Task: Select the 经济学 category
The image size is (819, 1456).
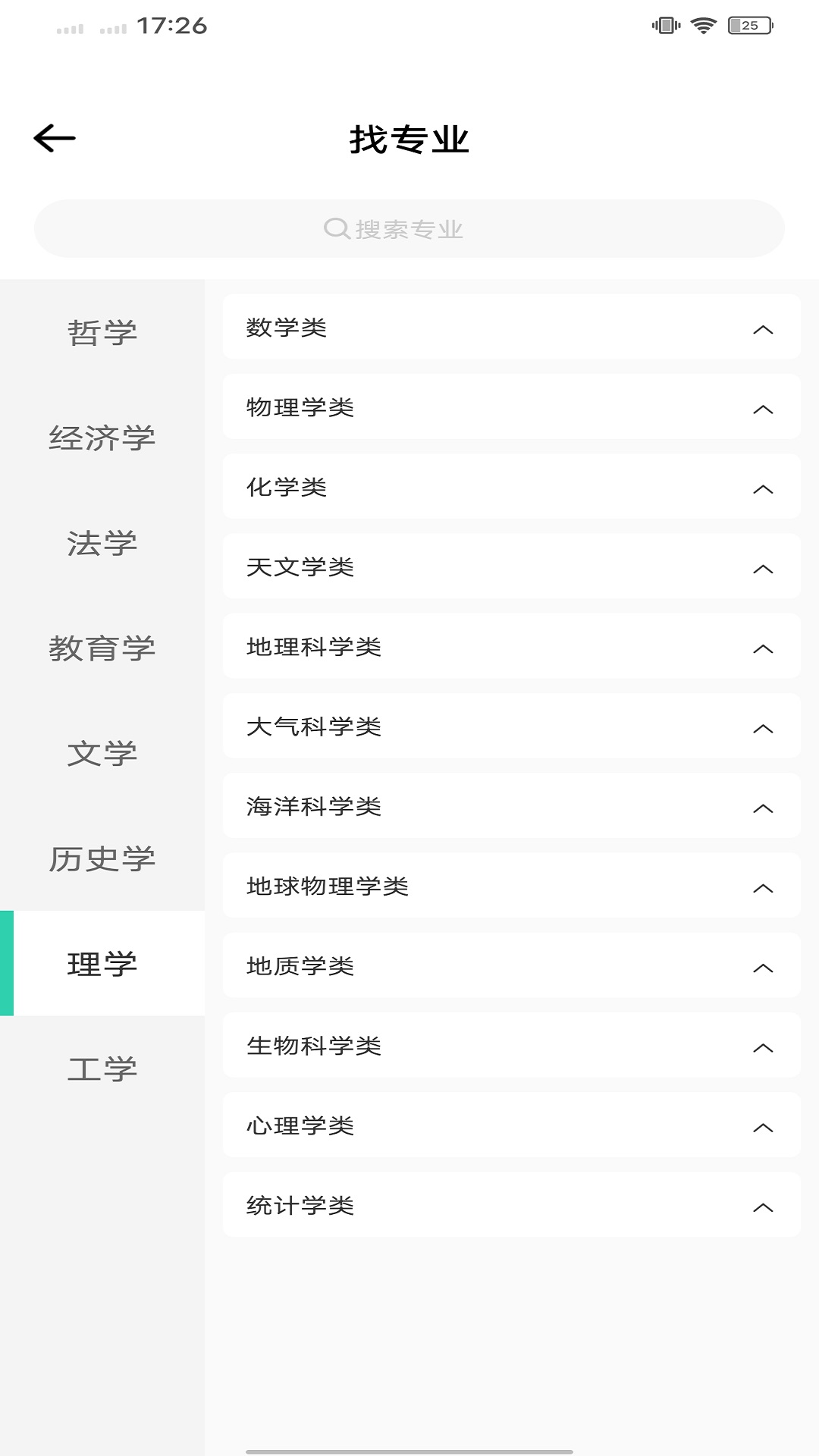Action: (102, 438)
